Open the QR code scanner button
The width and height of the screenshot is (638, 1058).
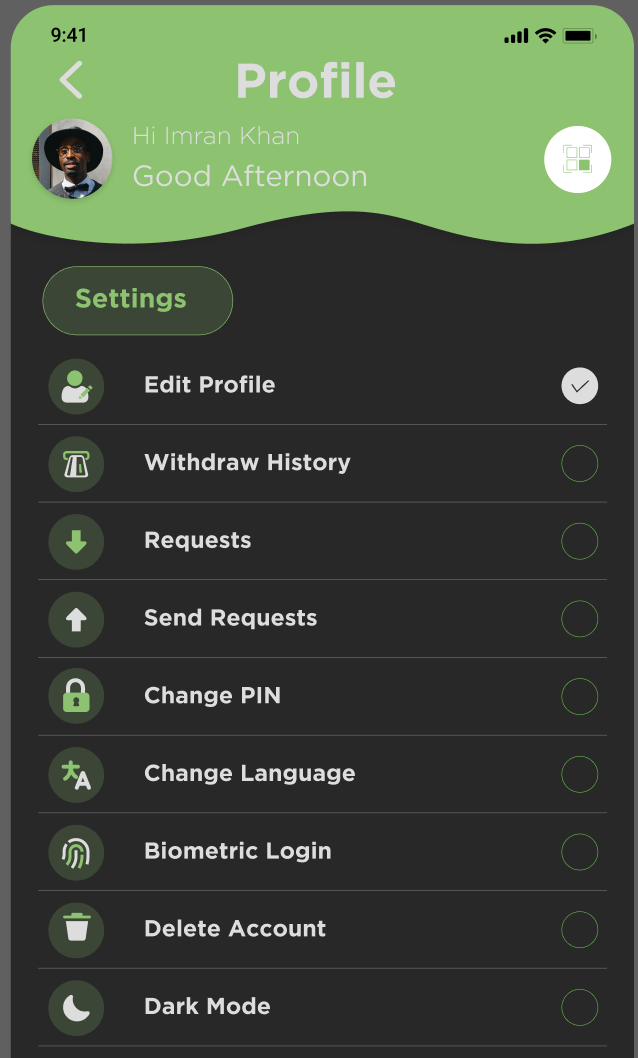tap(577, 159)
